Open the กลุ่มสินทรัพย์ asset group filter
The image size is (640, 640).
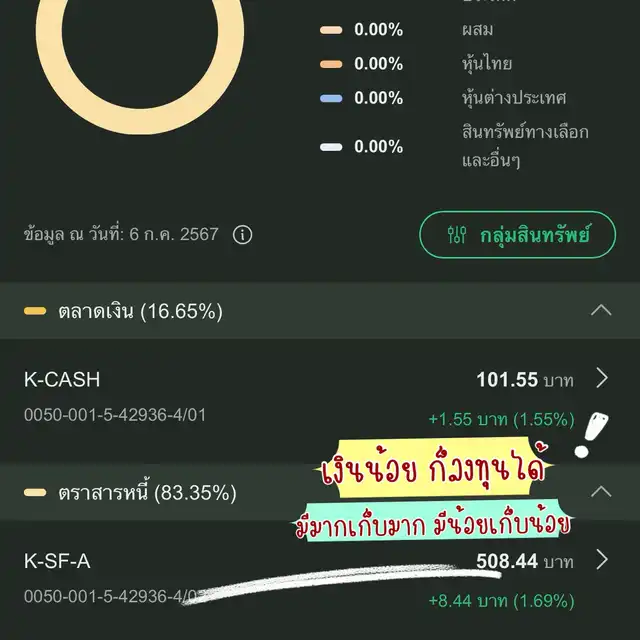(x=518, y=236)
